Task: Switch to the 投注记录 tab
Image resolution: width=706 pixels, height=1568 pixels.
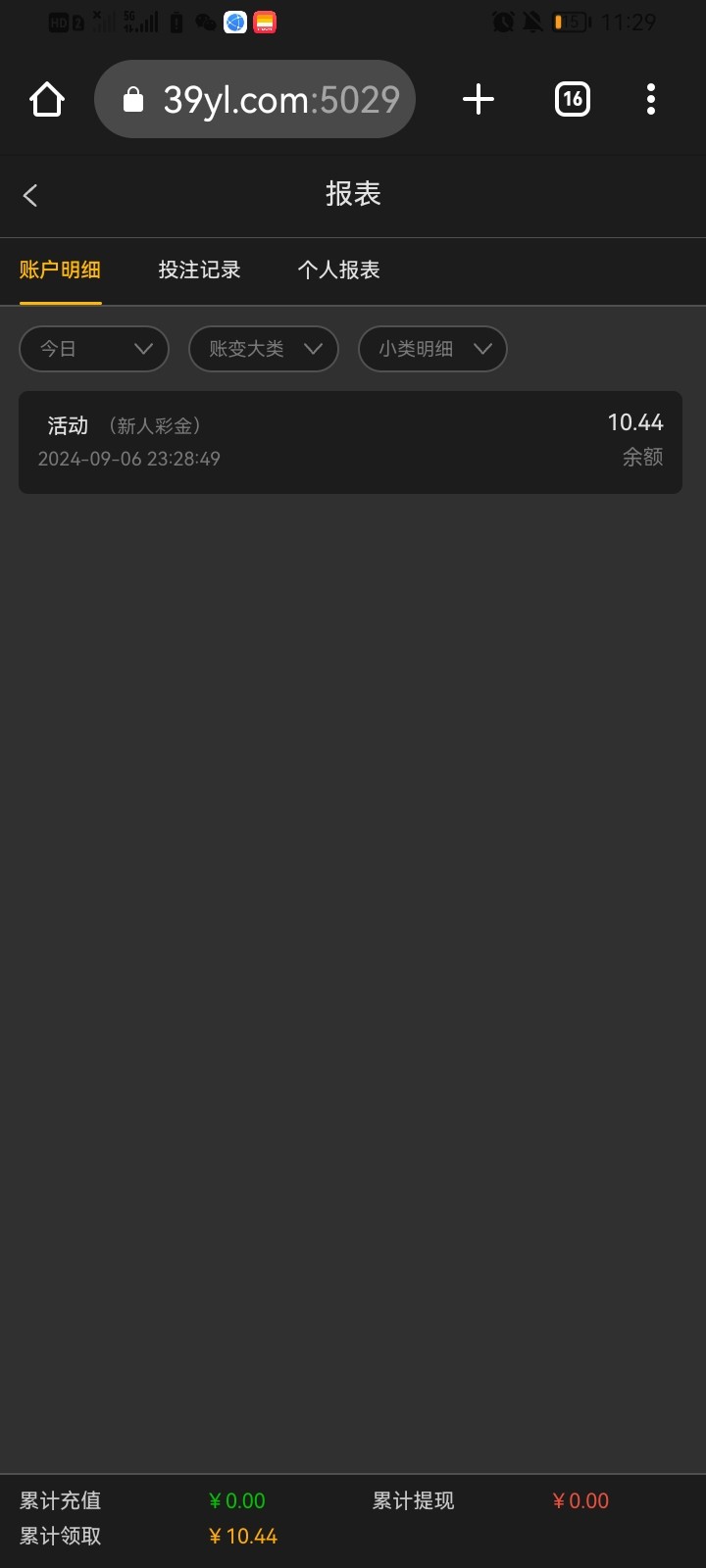Action: click(199, 270)
